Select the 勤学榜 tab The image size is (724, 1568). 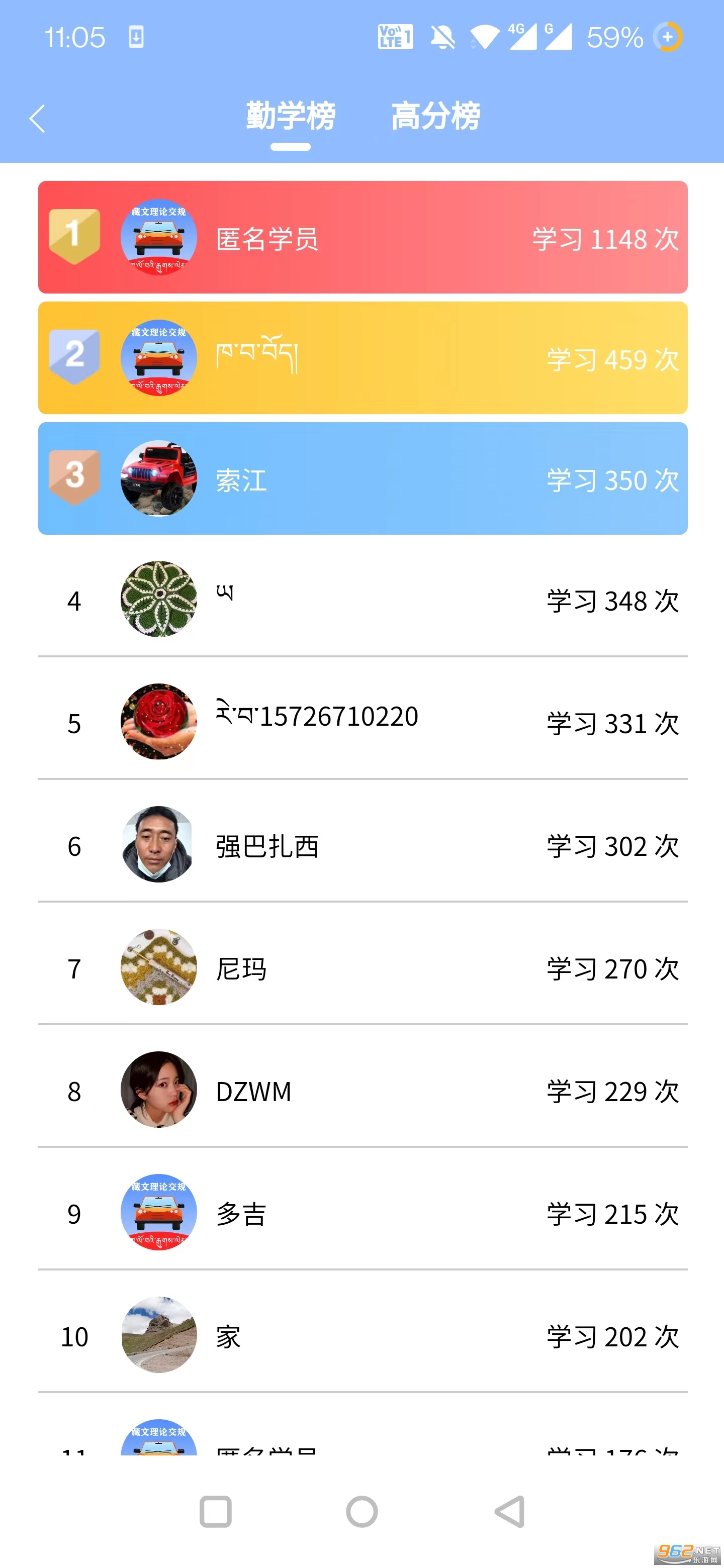(x=291, y=116)
